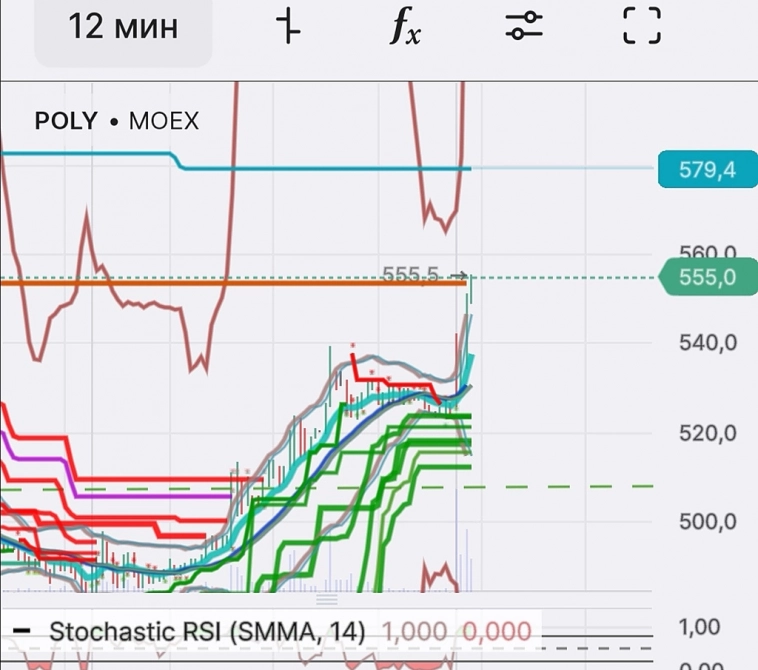
Task: Expand the chart to fullscreen
Action: coord(642,27)
